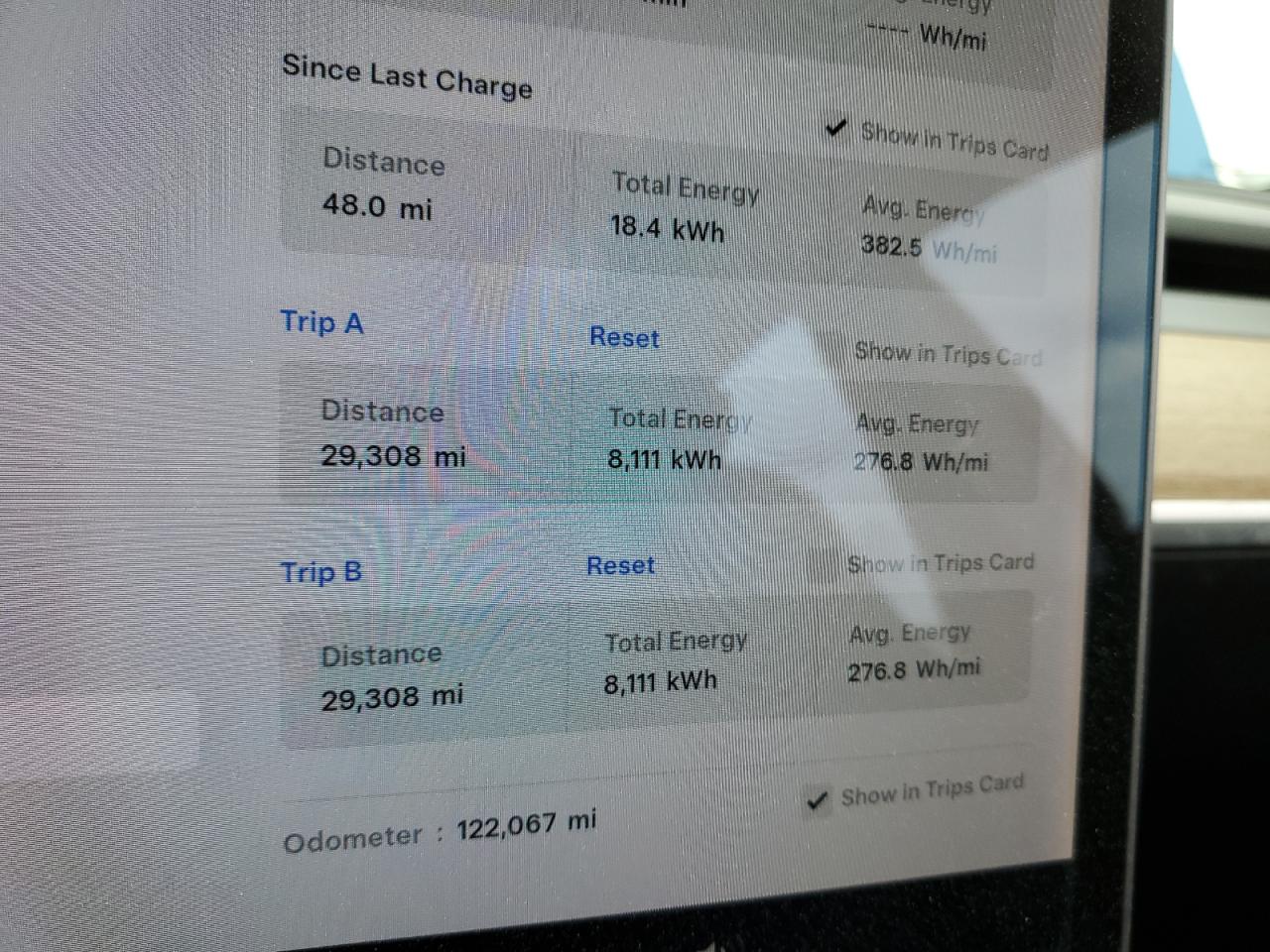This screenshot has height=952, width=1270.
Task: Enable Show in Trips Card for Trip A
Action: click(x=946, y=354)
